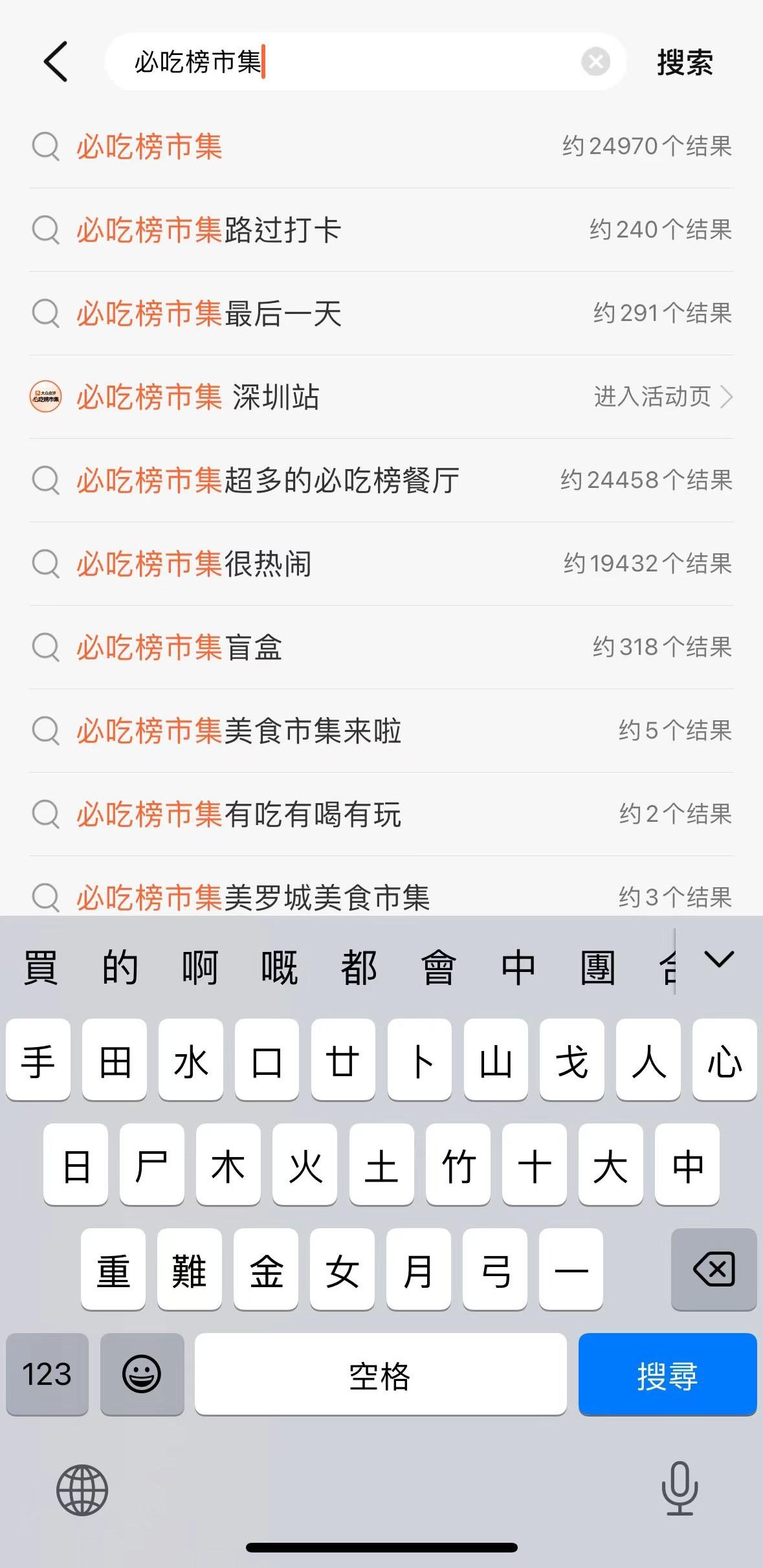Focus the search box with 必吃榜市集
The image size is (763, 1568).
point(356,62)
